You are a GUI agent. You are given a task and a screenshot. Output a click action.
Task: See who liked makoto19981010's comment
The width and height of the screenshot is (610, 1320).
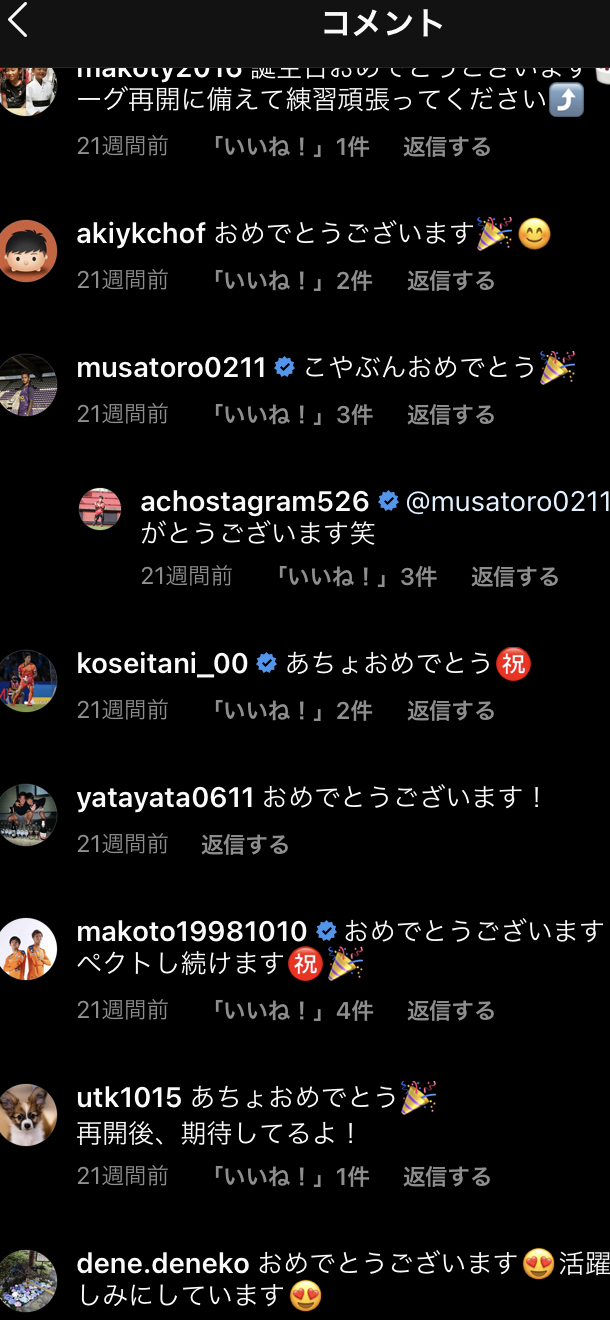coord(289,1011)
